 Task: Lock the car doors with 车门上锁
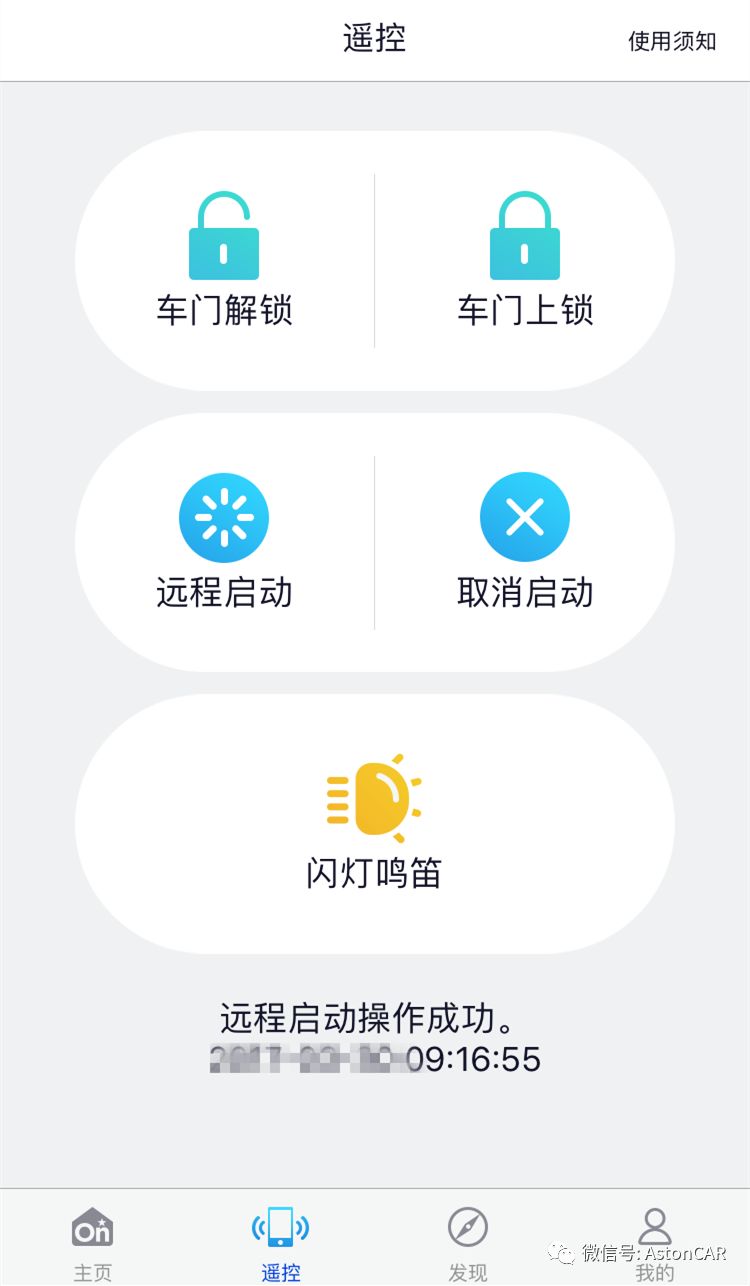click(525, 260)
